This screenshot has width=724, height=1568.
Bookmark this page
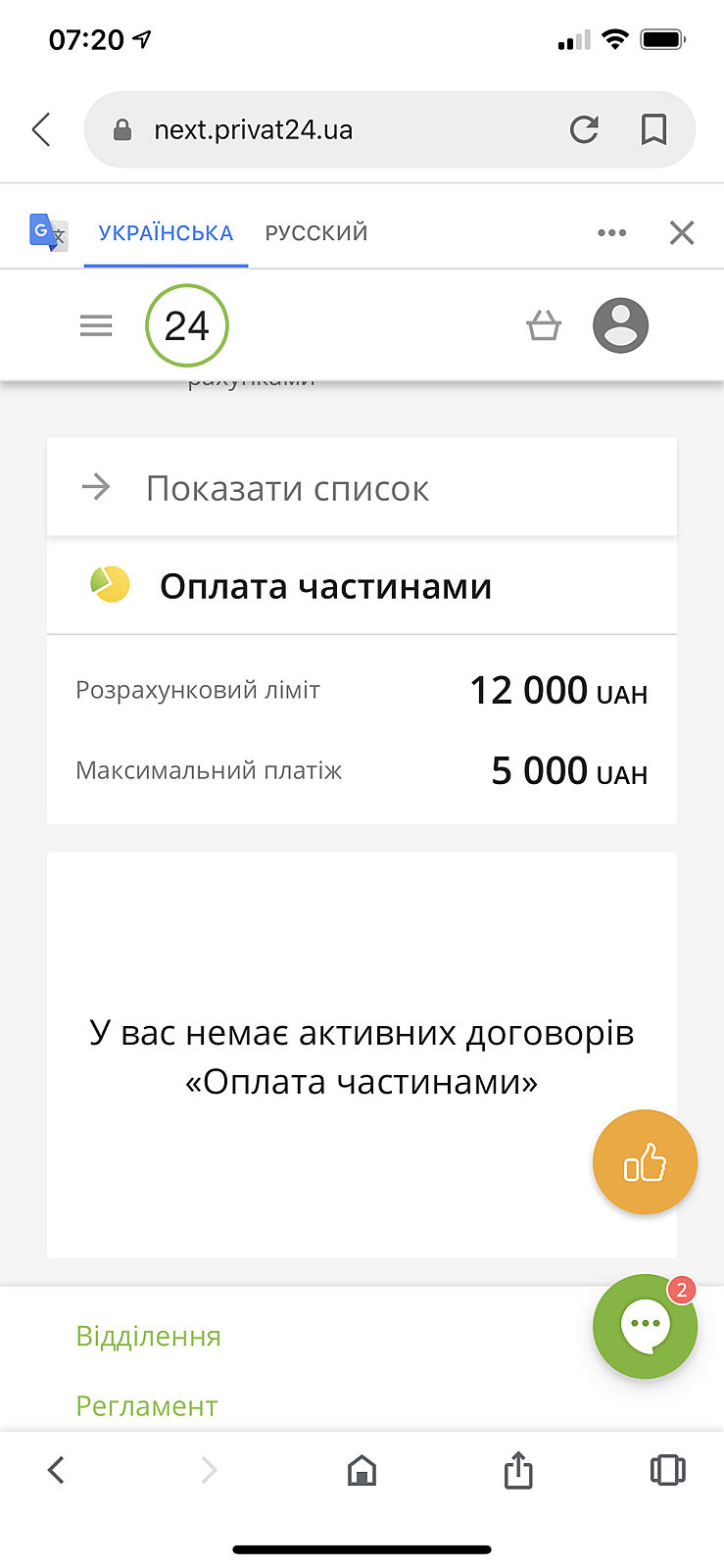click(653, 129)
